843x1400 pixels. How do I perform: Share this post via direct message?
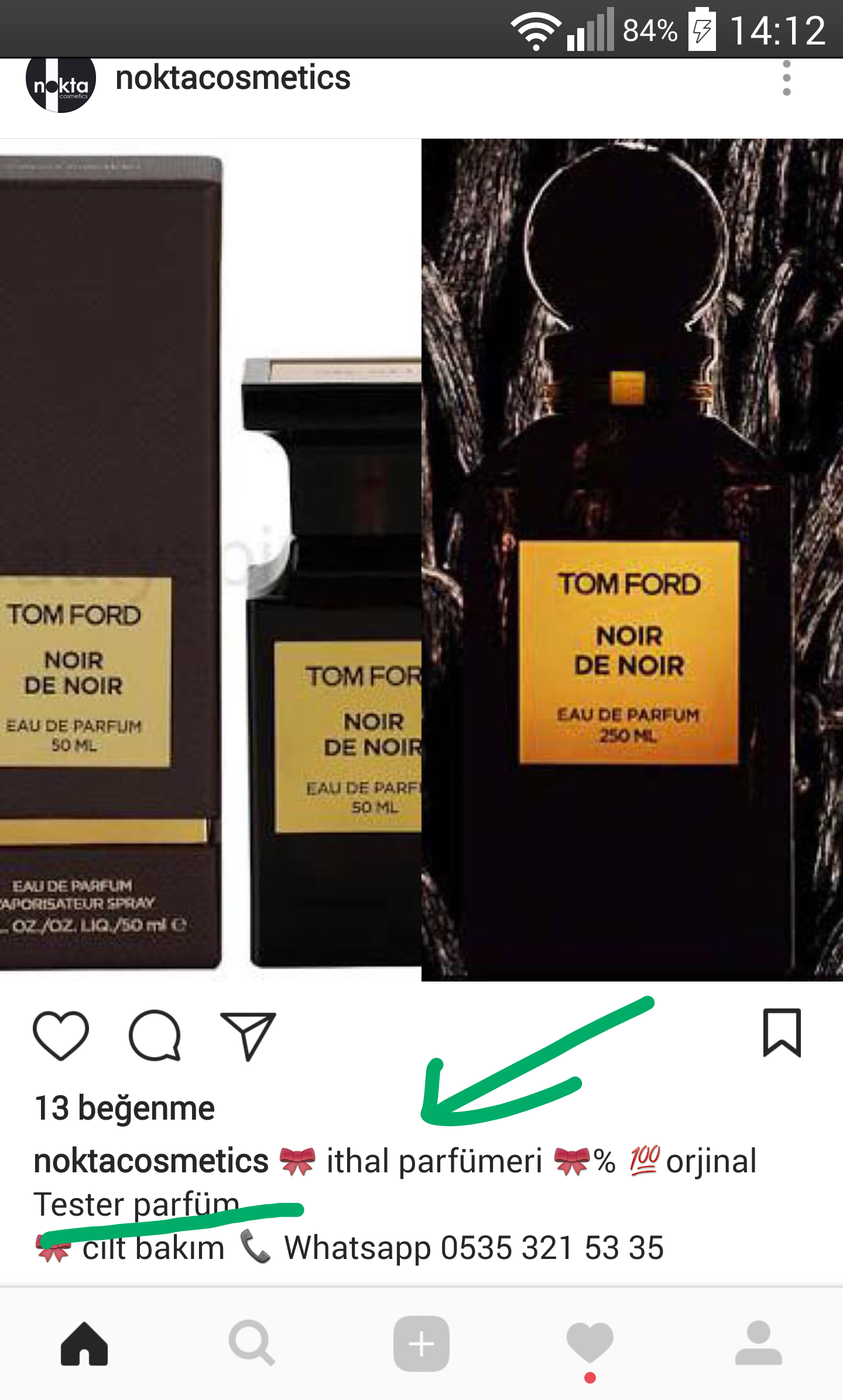coord(248,1035)
